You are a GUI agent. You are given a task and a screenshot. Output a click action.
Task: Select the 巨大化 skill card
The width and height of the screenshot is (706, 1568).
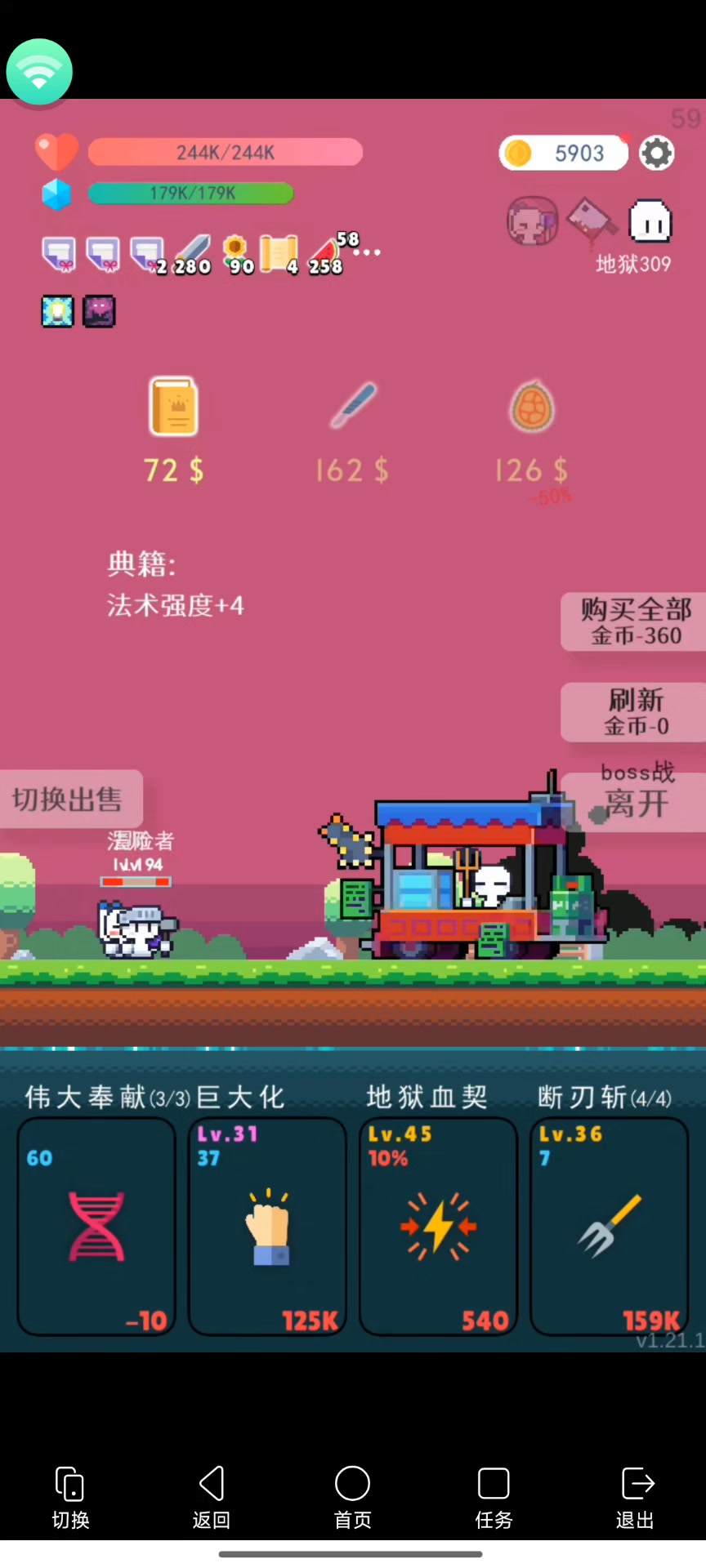pos(267,1226)
